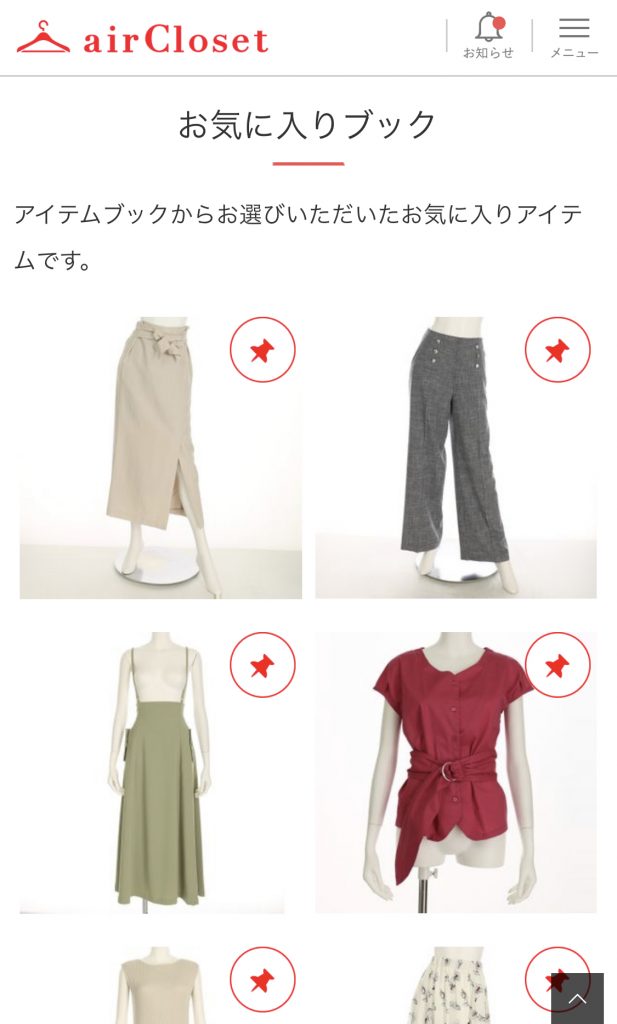
Task: Unpin the red belted blouse item
Action: [557, 665]
